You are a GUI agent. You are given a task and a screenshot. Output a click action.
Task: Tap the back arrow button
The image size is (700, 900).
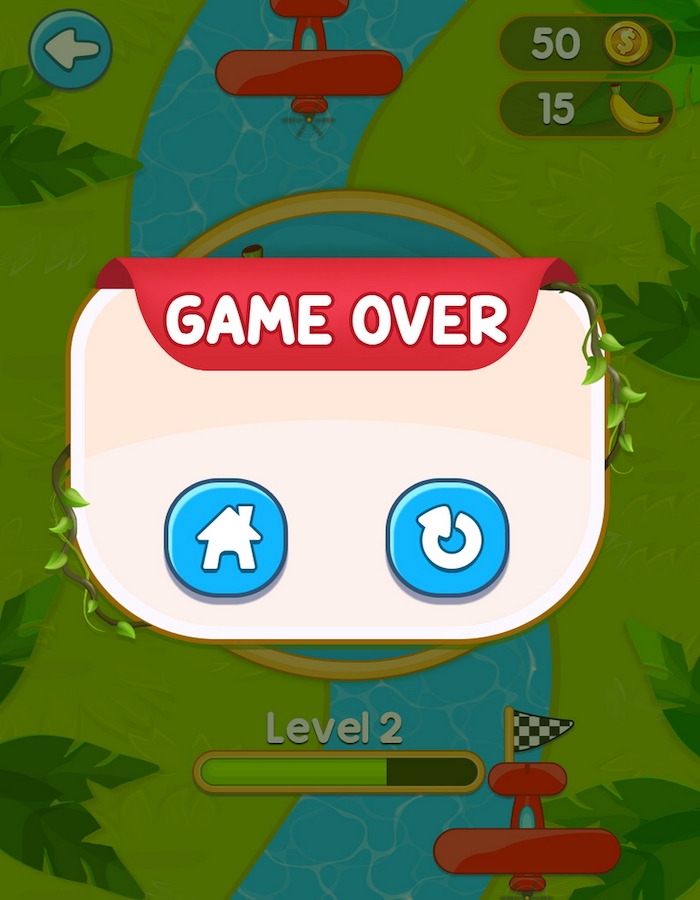(x=70, y=50)
